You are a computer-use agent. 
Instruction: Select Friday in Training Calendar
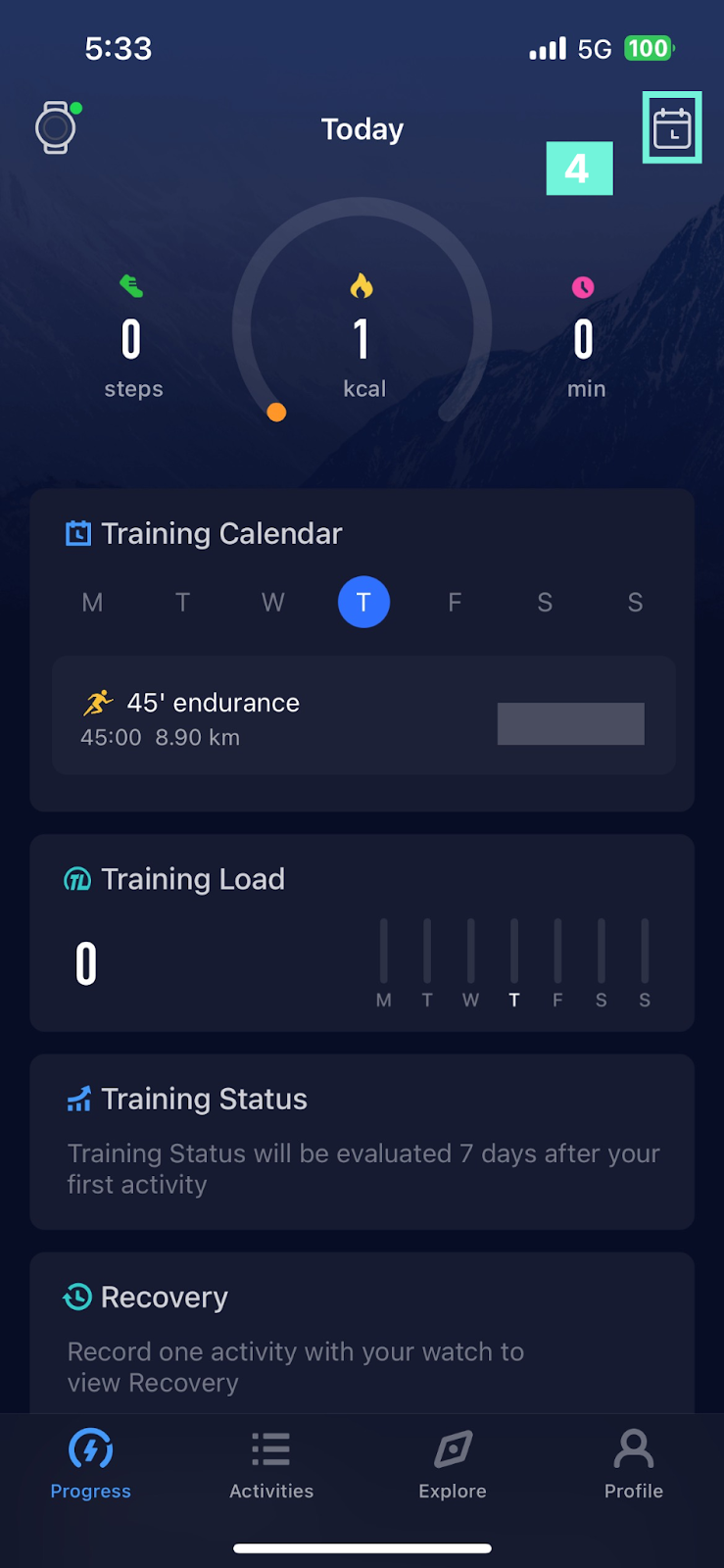[x=455, y=602]
